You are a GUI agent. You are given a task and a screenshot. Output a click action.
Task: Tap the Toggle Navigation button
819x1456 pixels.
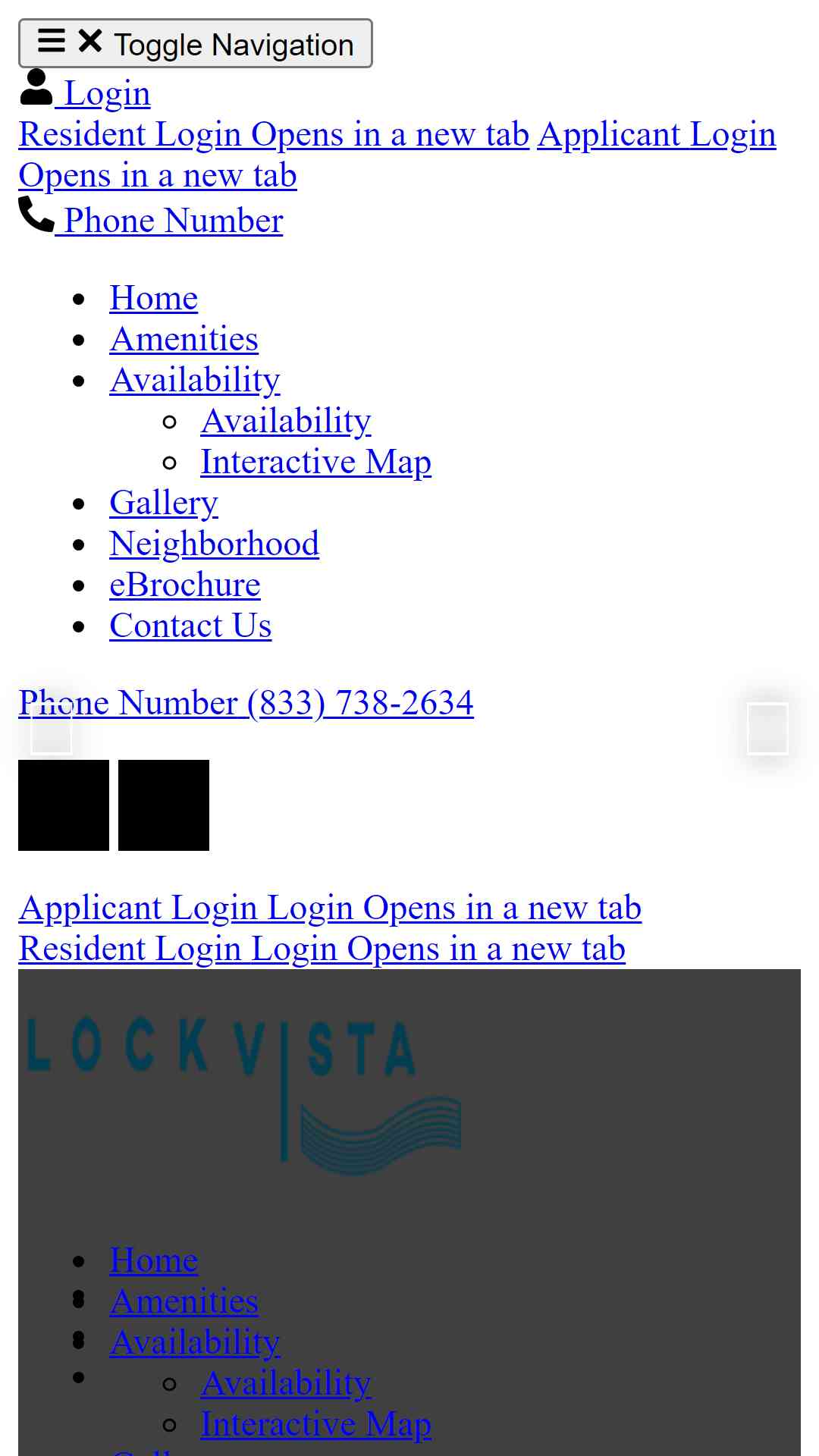pyautogui.click(x=195, y=44)
